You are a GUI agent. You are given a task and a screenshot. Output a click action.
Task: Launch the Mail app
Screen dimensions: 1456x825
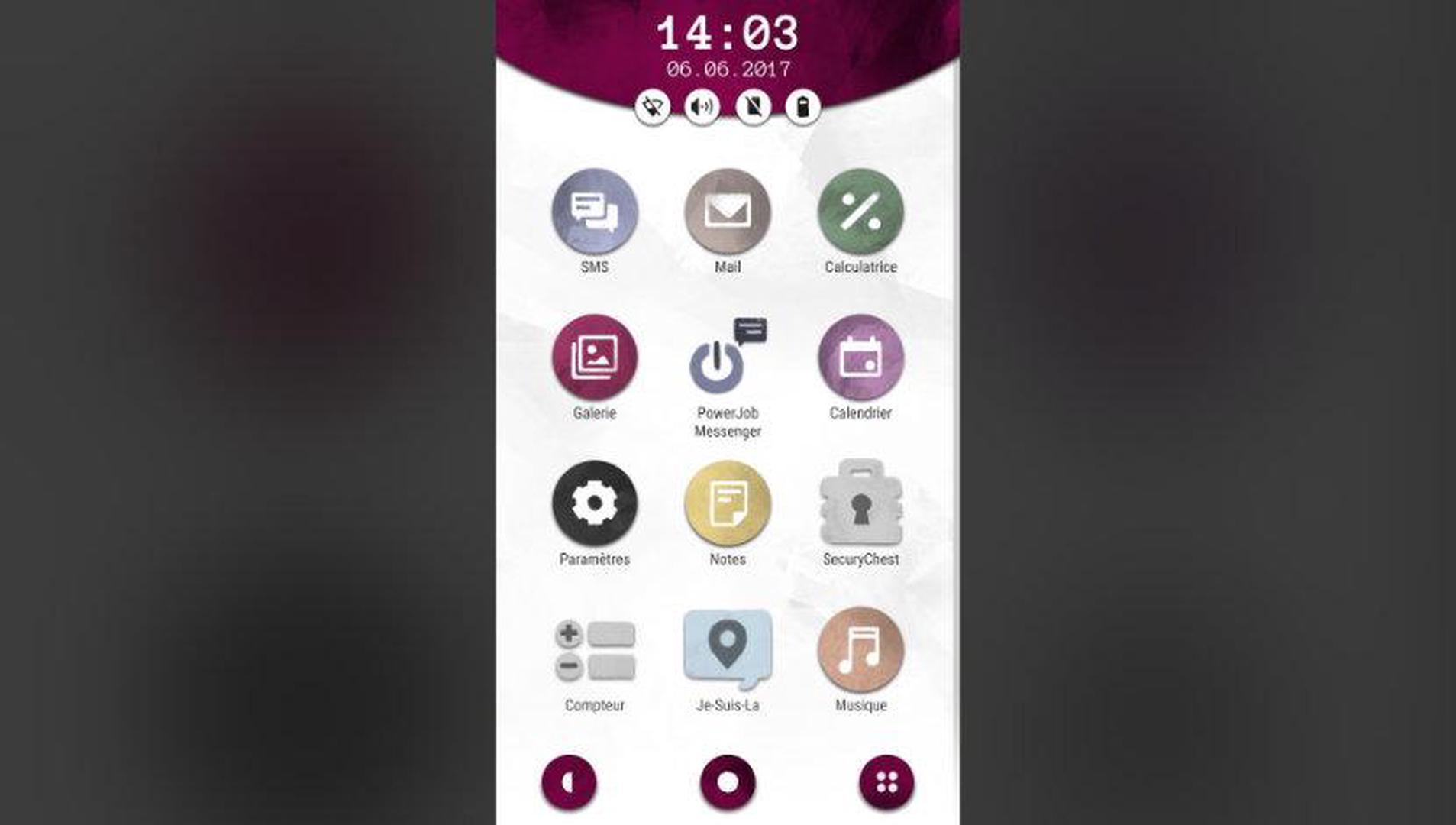(727, 212)
